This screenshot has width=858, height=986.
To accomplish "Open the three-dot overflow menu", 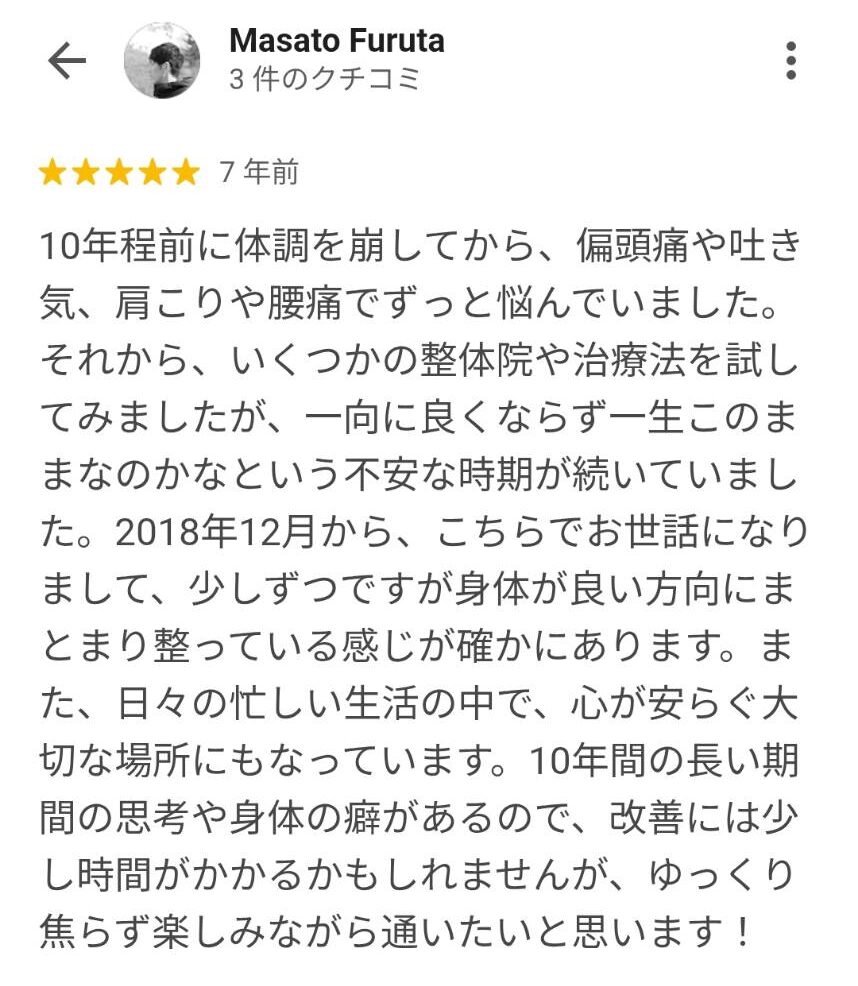I will (791, 61).
